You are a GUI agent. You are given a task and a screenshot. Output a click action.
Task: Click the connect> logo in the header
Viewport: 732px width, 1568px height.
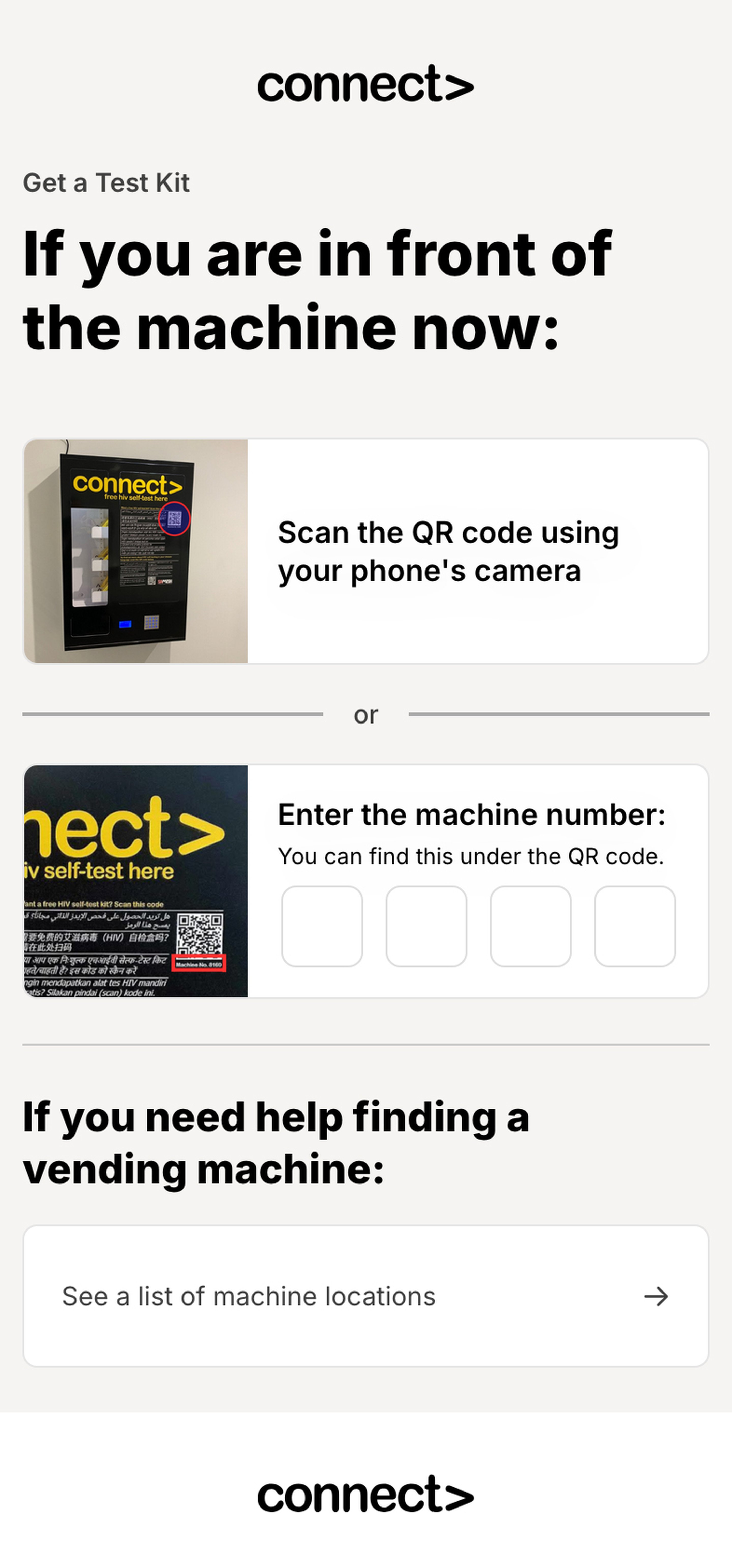pos(366,85)
